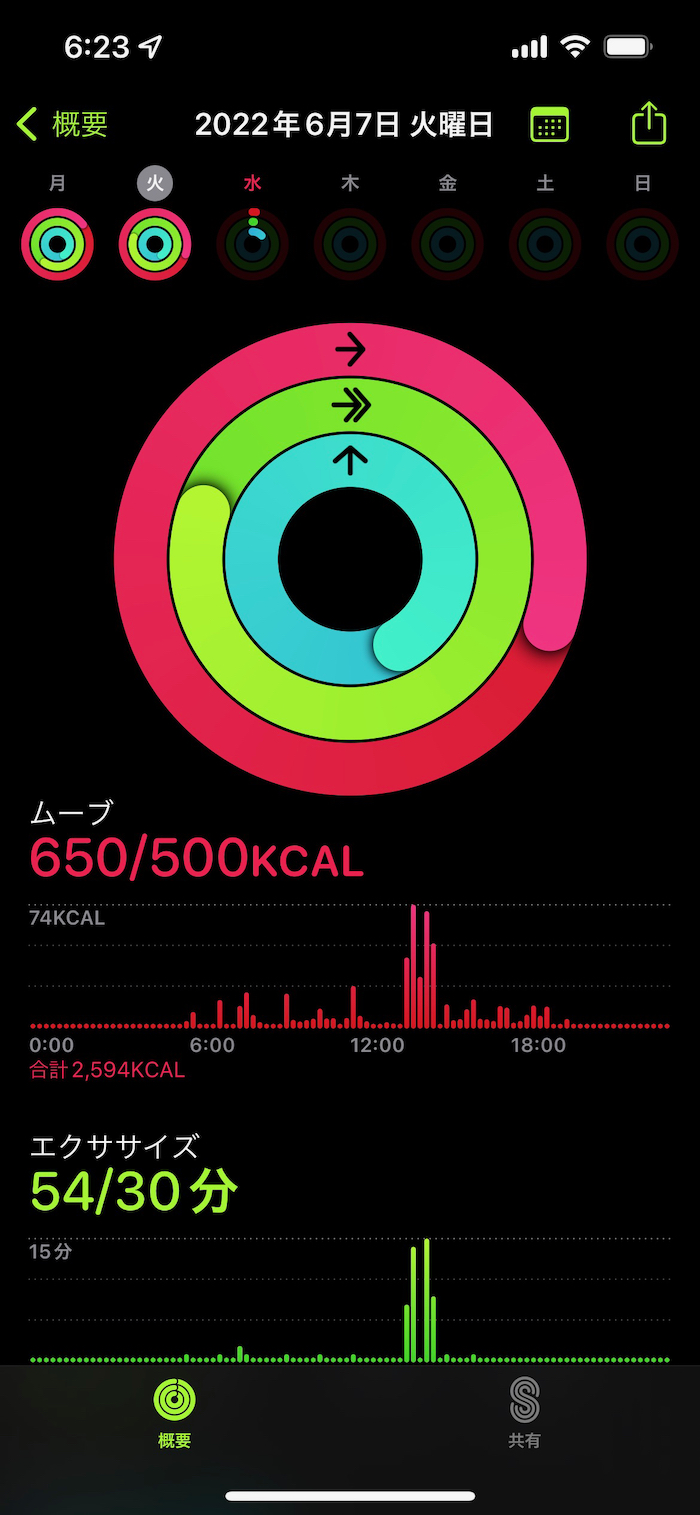700x1515 pixels.
Task: Select Monday (月) activity rings
Action: [57, 243]
